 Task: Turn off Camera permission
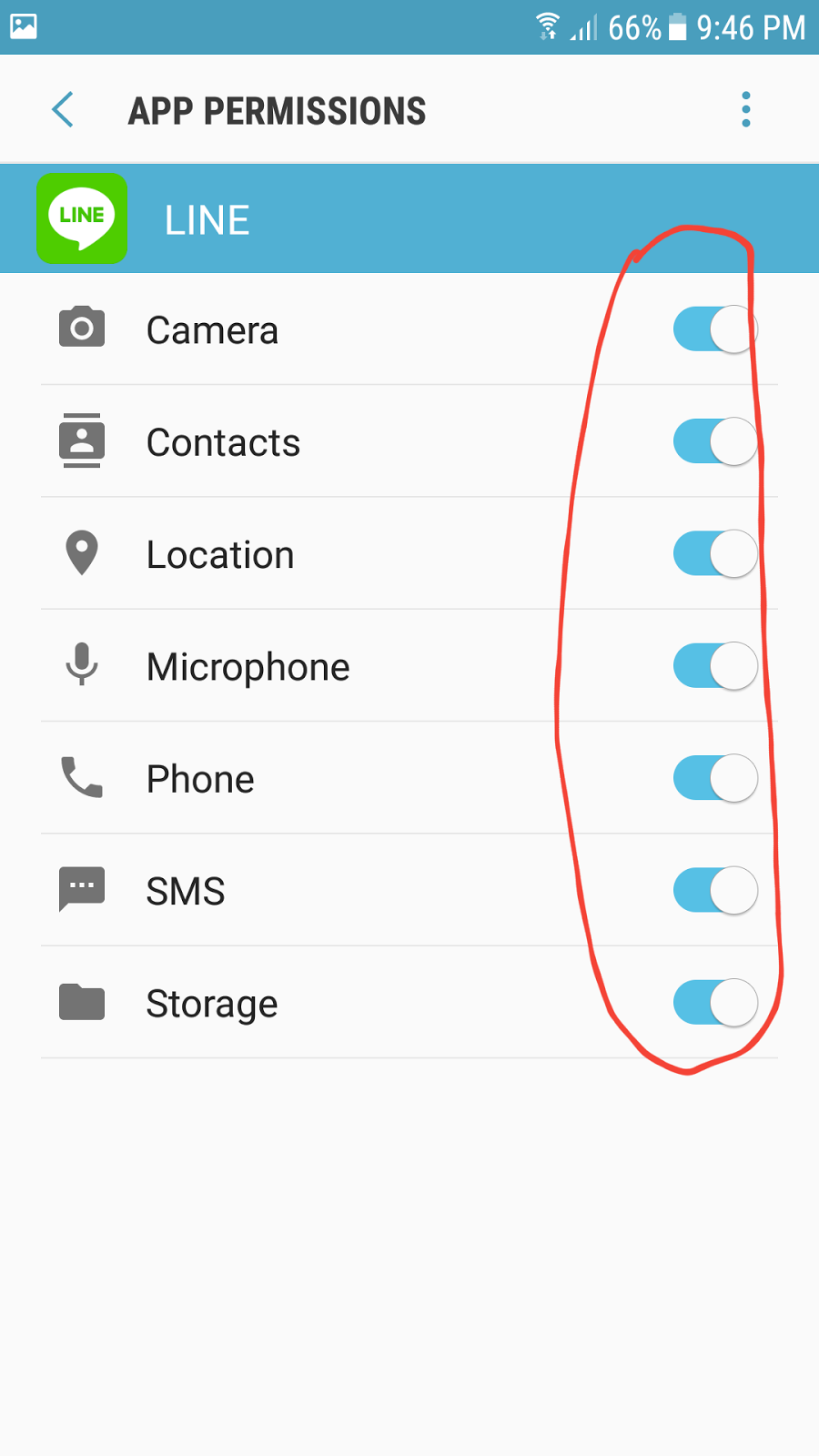pyautogui.click(x=715, y=329)
